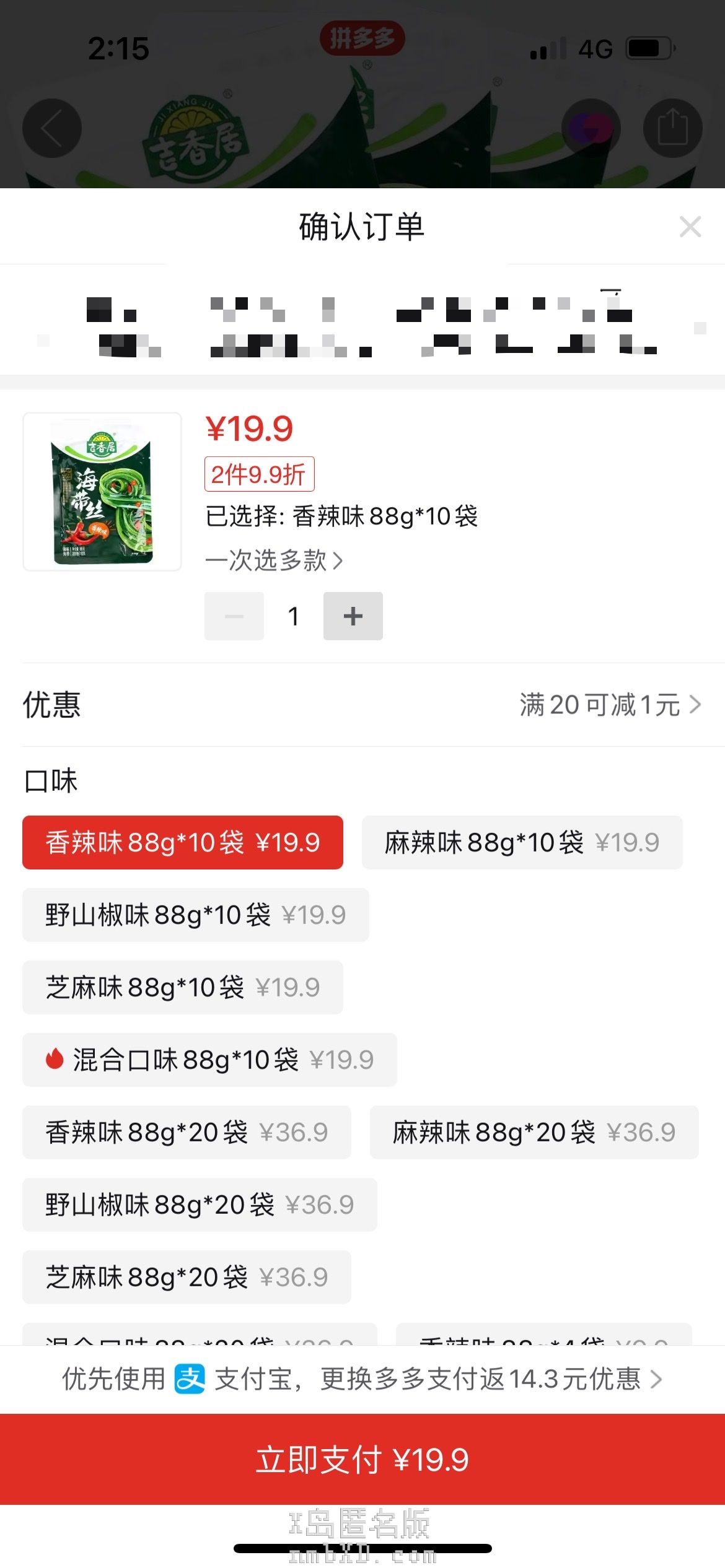Open 一次选多款 multi-select option
The height and width of the screenshot is (1568, 725).
tap(273, 560)
